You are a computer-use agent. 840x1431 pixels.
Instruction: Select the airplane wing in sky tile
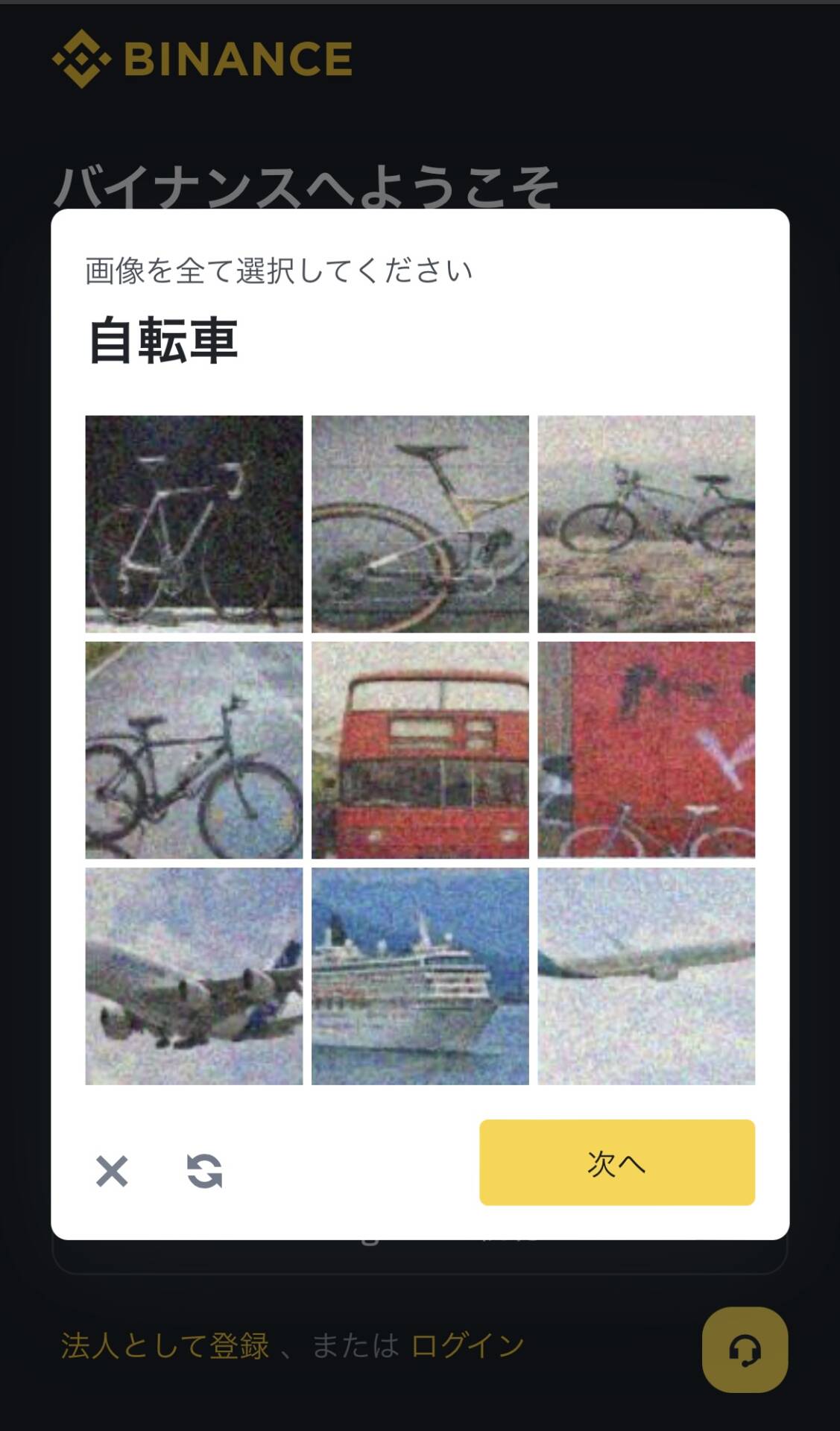645,976
